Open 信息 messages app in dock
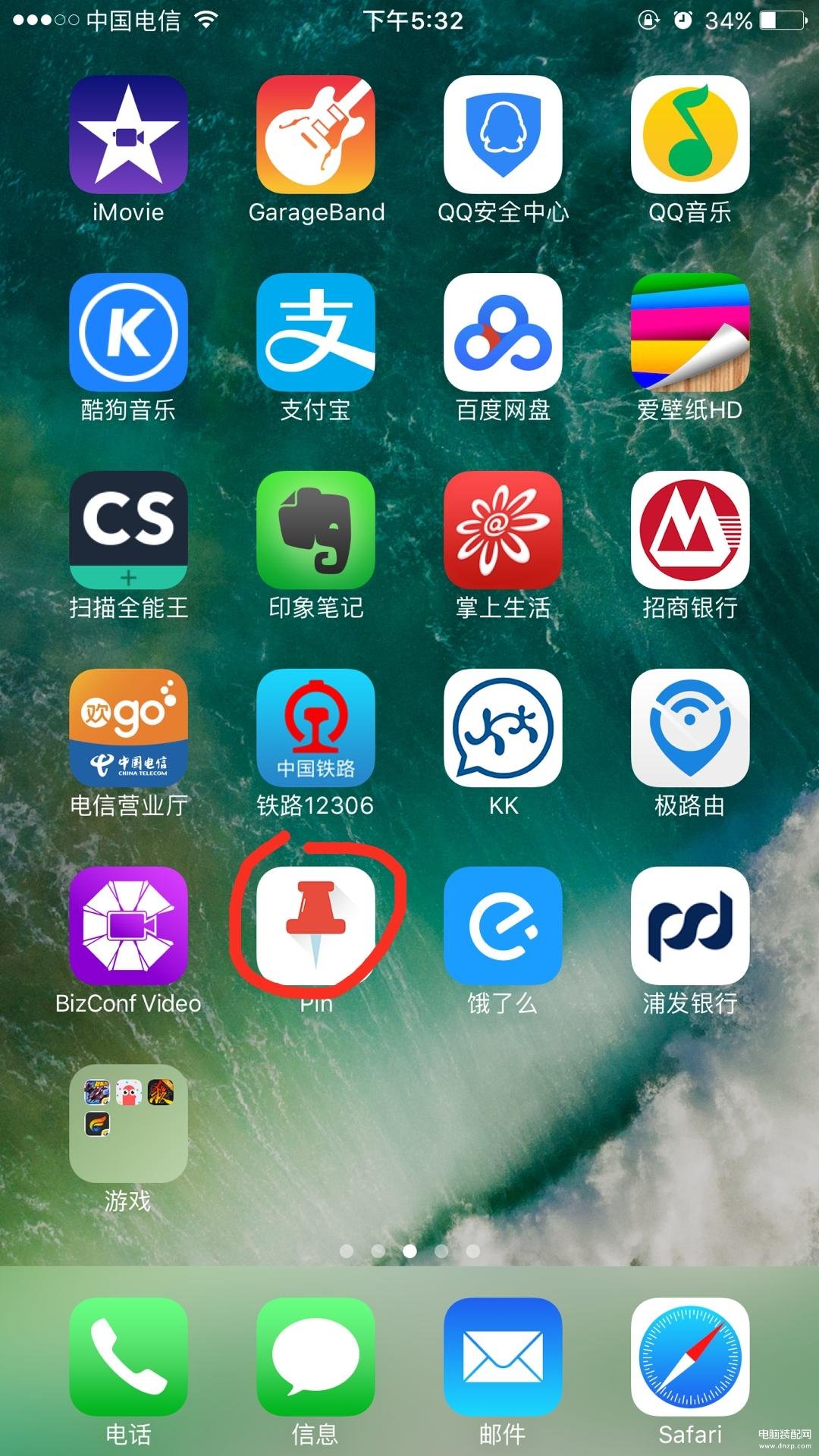The width and height of the screenshot is (819, 1456). point(315,1357)
